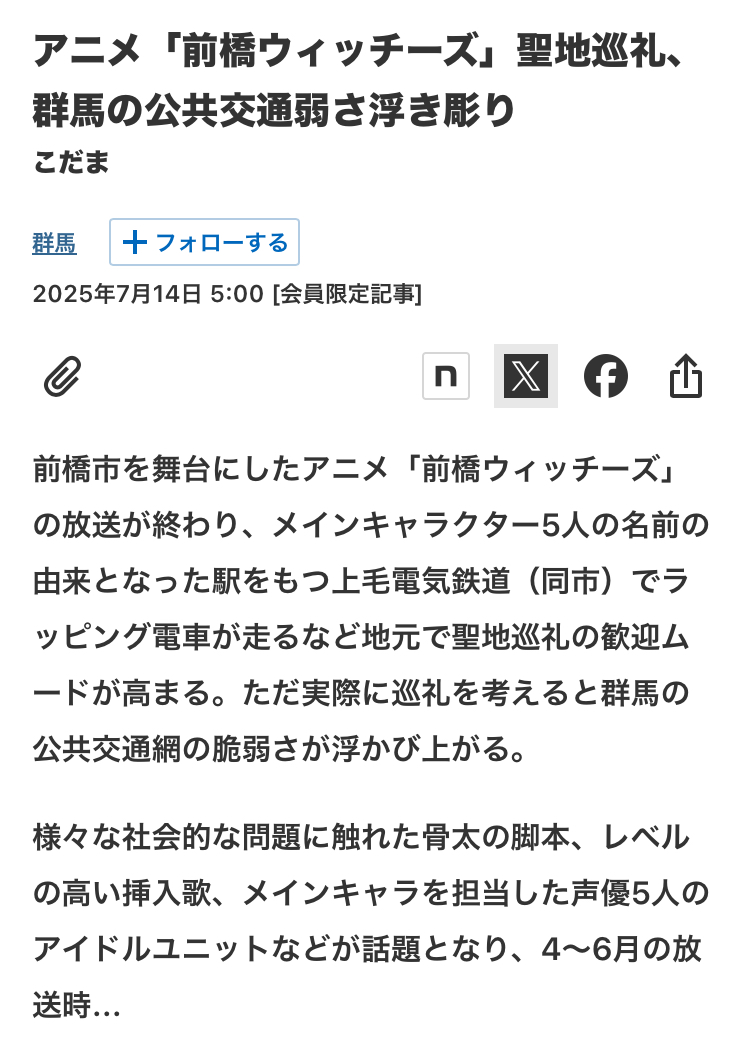Open the 群馬 topic link
Viewport: 750px width, 1043px height.
tap(55, 243)
